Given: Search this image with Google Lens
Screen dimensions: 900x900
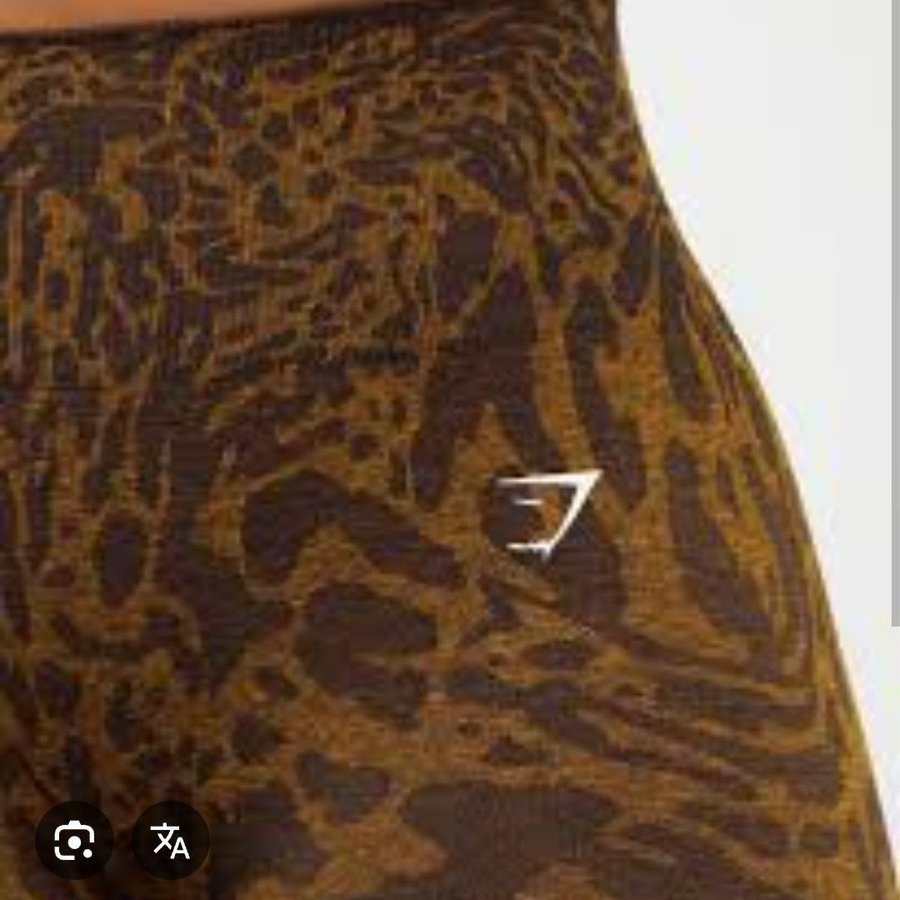Looking at the screenshot, I should point(74,840).
